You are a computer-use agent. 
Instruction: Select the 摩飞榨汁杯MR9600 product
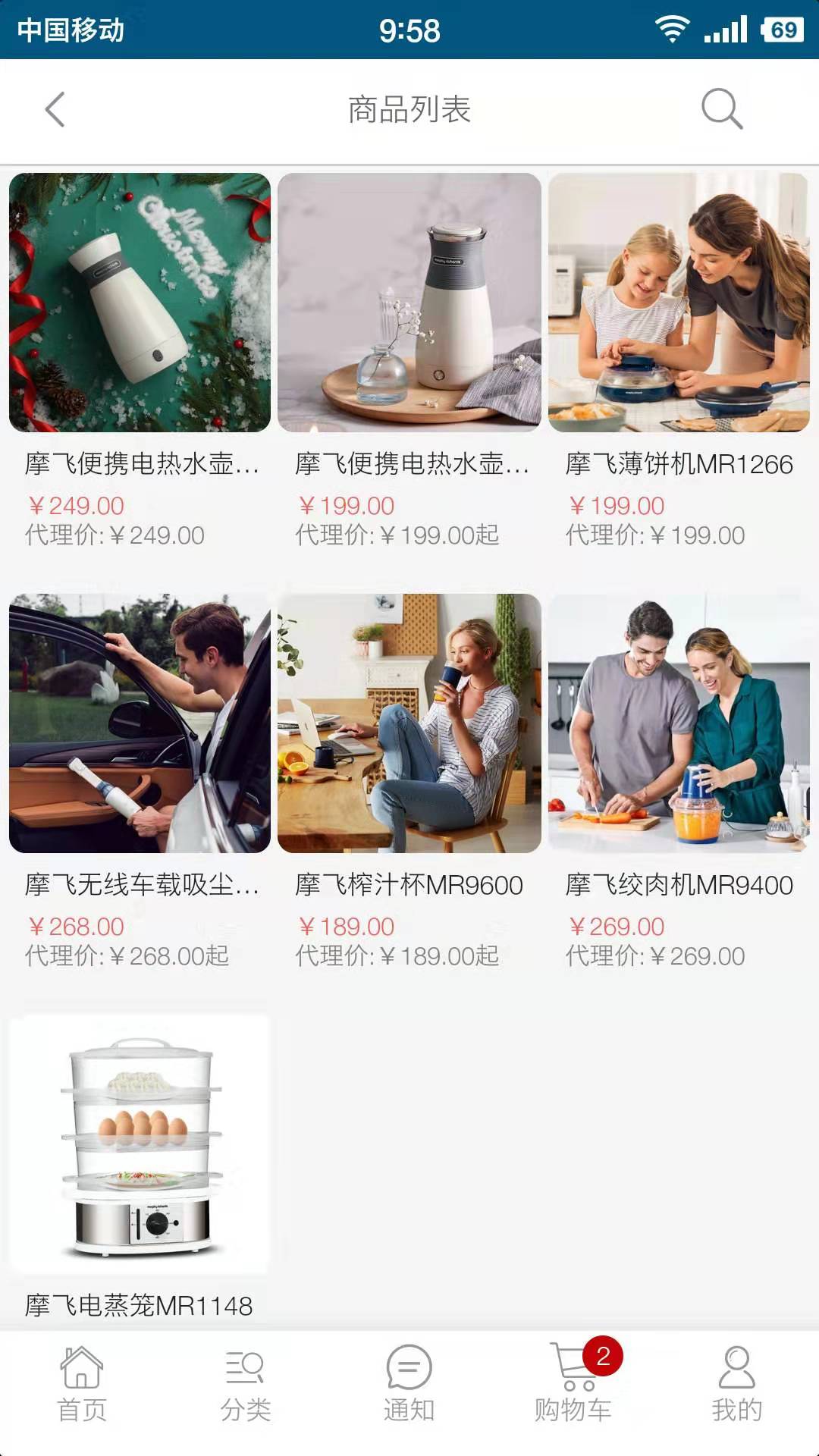pos(409,724)
